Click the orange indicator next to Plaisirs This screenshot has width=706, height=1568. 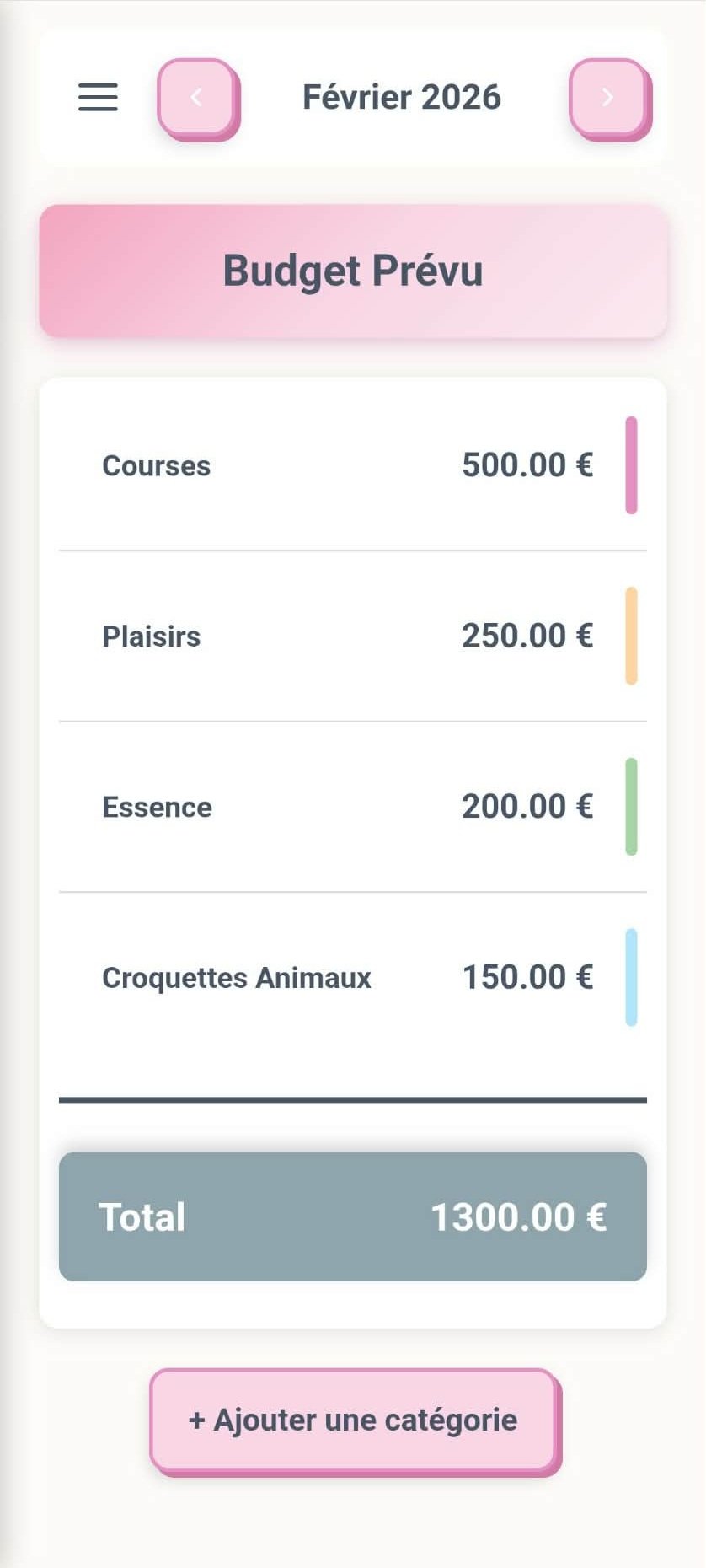point(630,636)
